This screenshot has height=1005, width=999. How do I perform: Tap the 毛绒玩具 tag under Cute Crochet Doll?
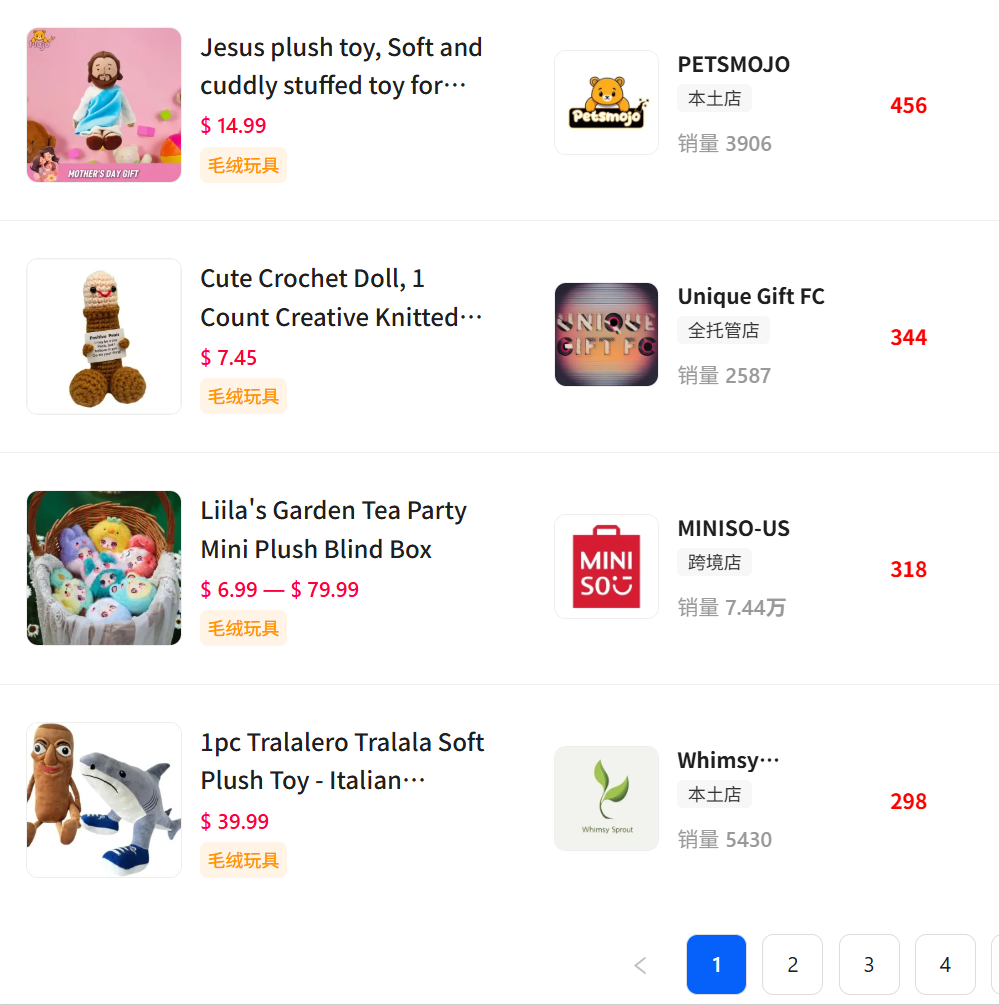243,397
